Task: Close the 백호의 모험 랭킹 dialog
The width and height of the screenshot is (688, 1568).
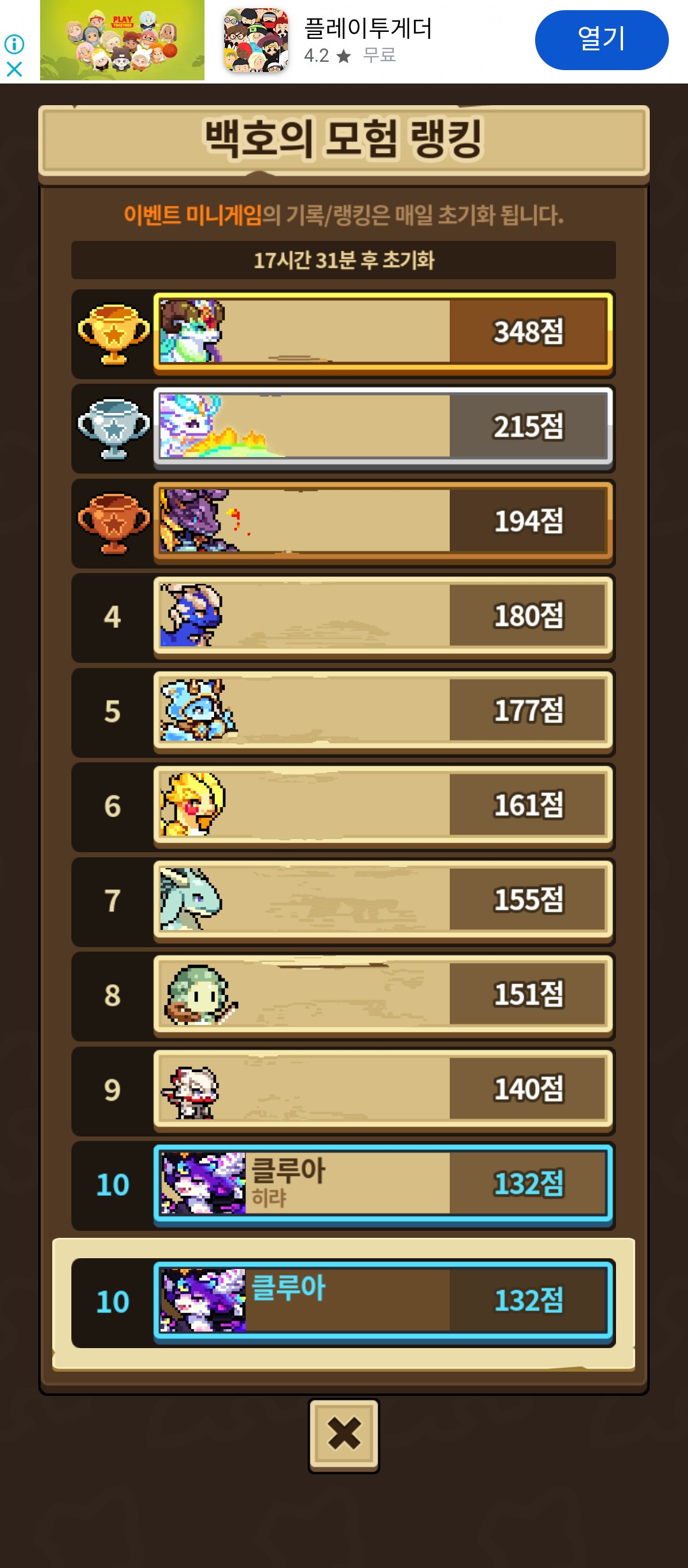Action: tap(344, 1435)
